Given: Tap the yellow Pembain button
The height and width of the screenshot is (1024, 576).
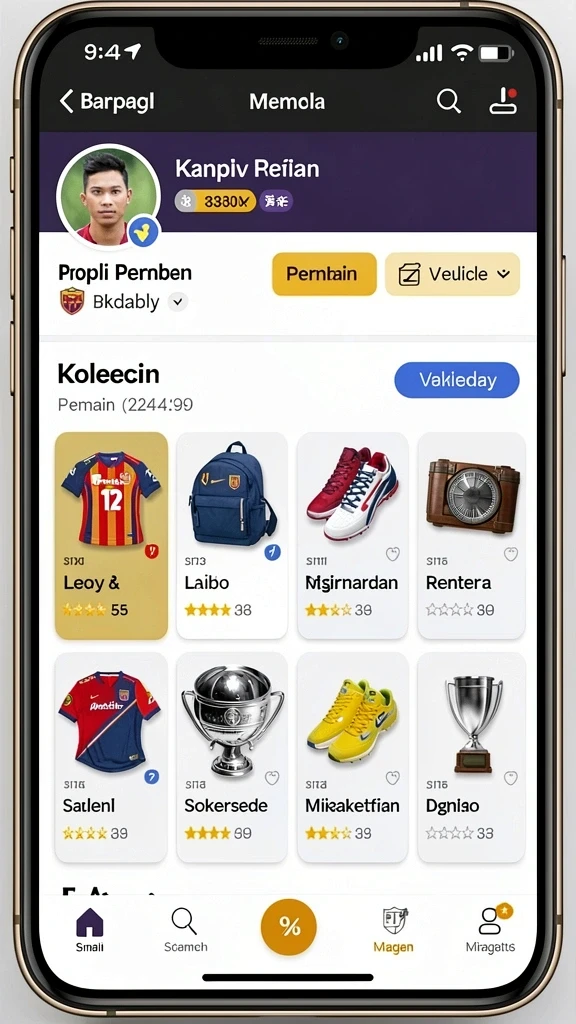Looking at the screenshot, I should tap(324, 274).
